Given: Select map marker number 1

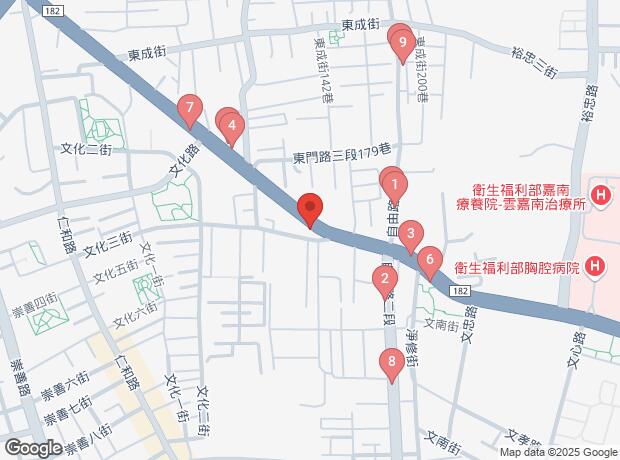Looking at the screenshot, I should [396, 184].
